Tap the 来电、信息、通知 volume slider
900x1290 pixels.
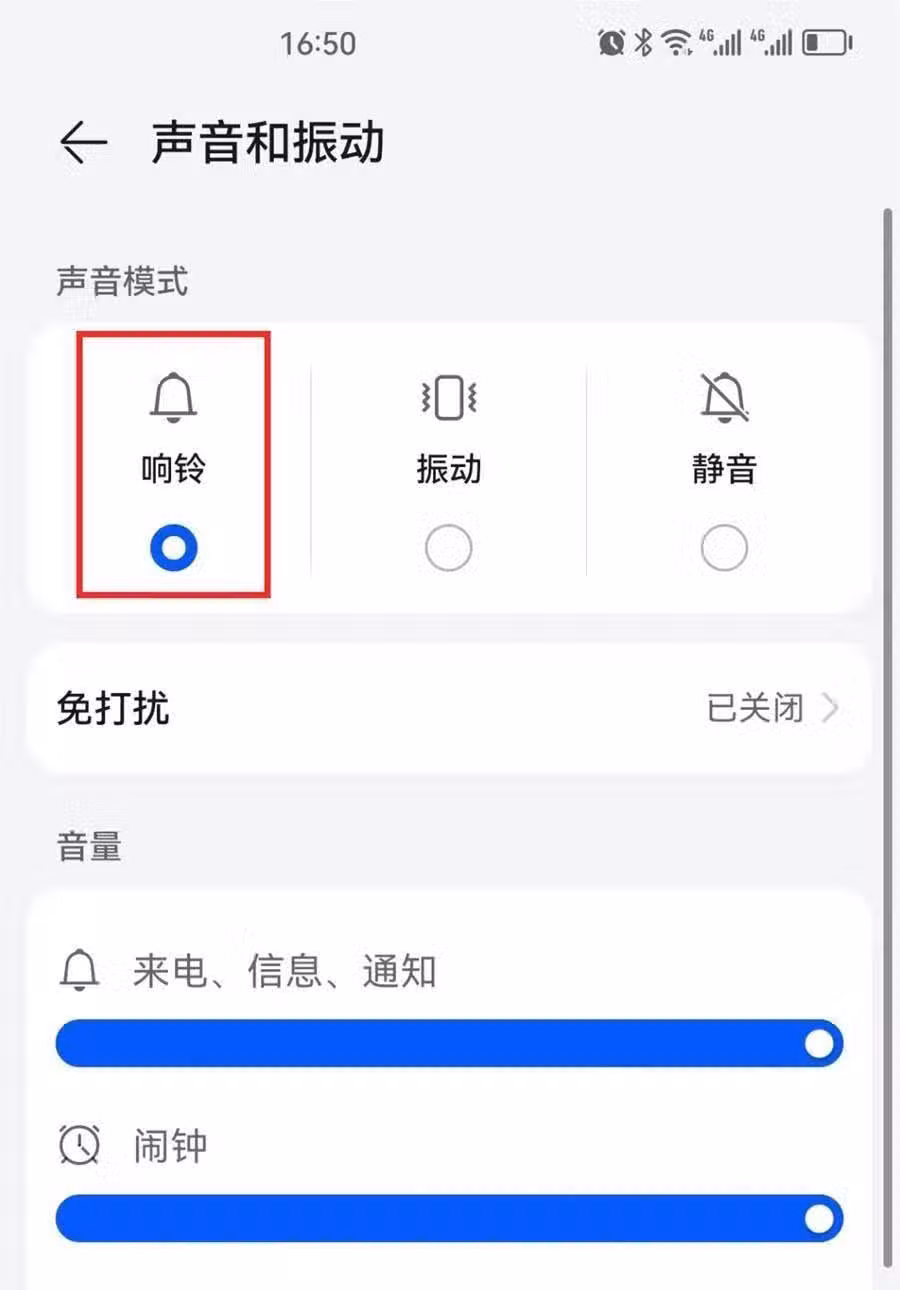point(448,1045)
